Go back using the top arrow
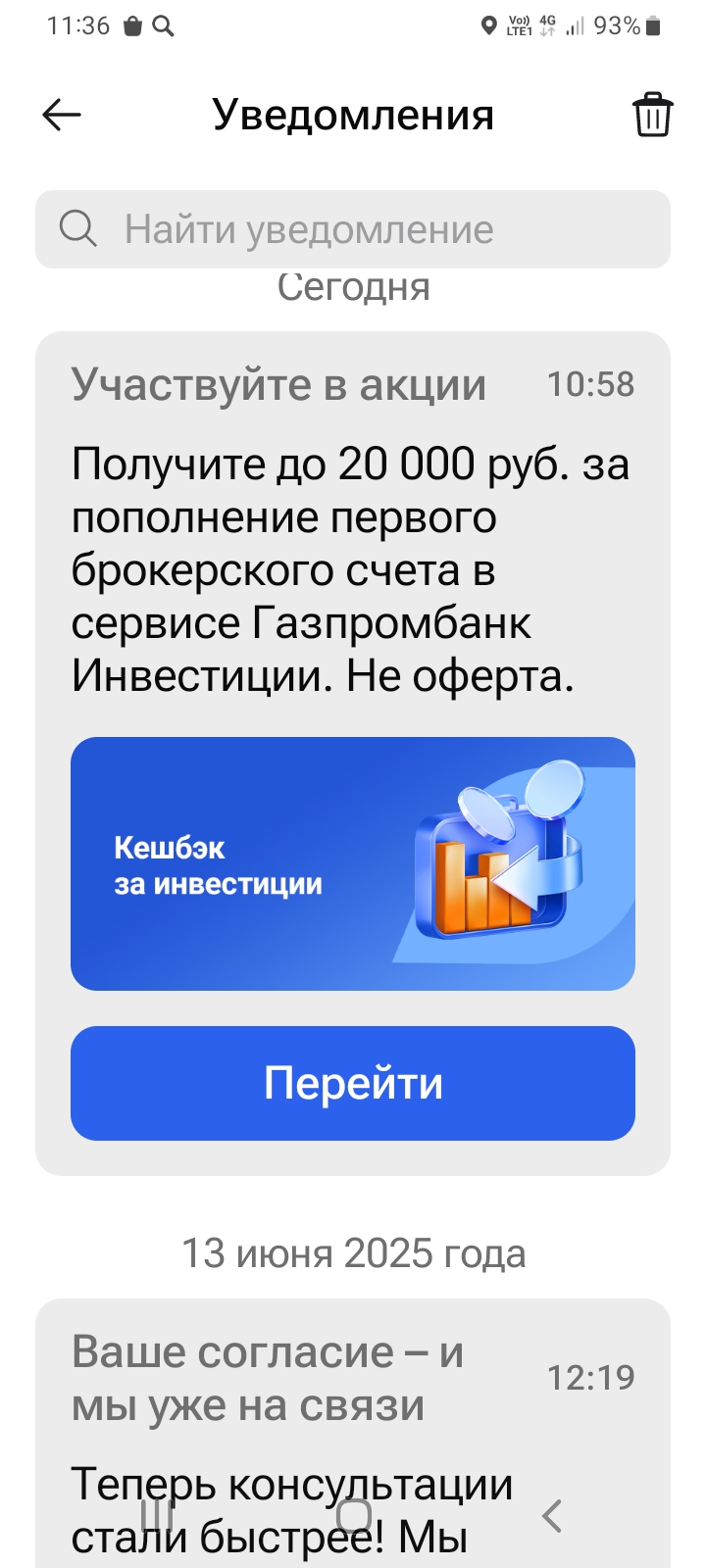Screen dimensions: 706x1568 (61, 115)
